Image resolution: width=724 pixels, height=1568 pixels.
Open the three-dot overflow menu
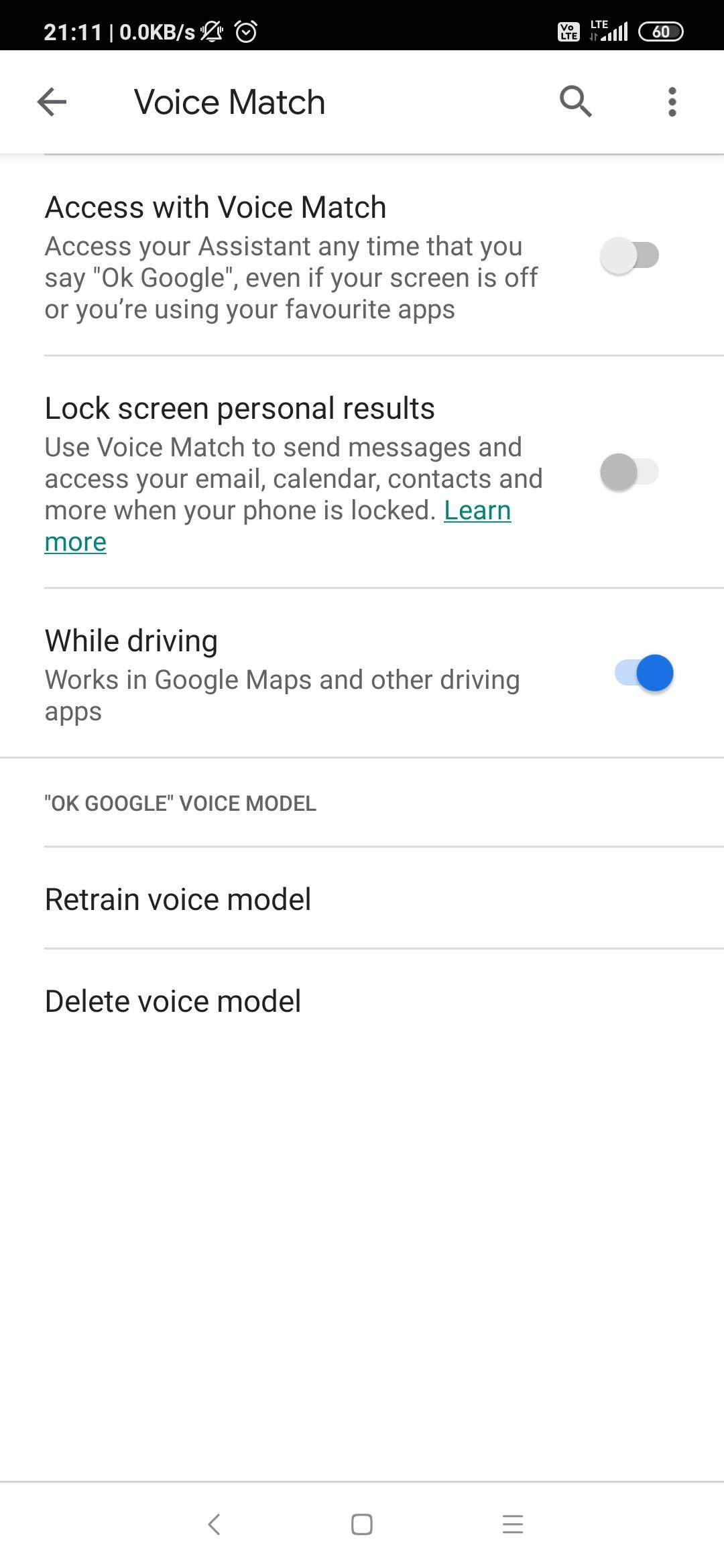[672, 102]
